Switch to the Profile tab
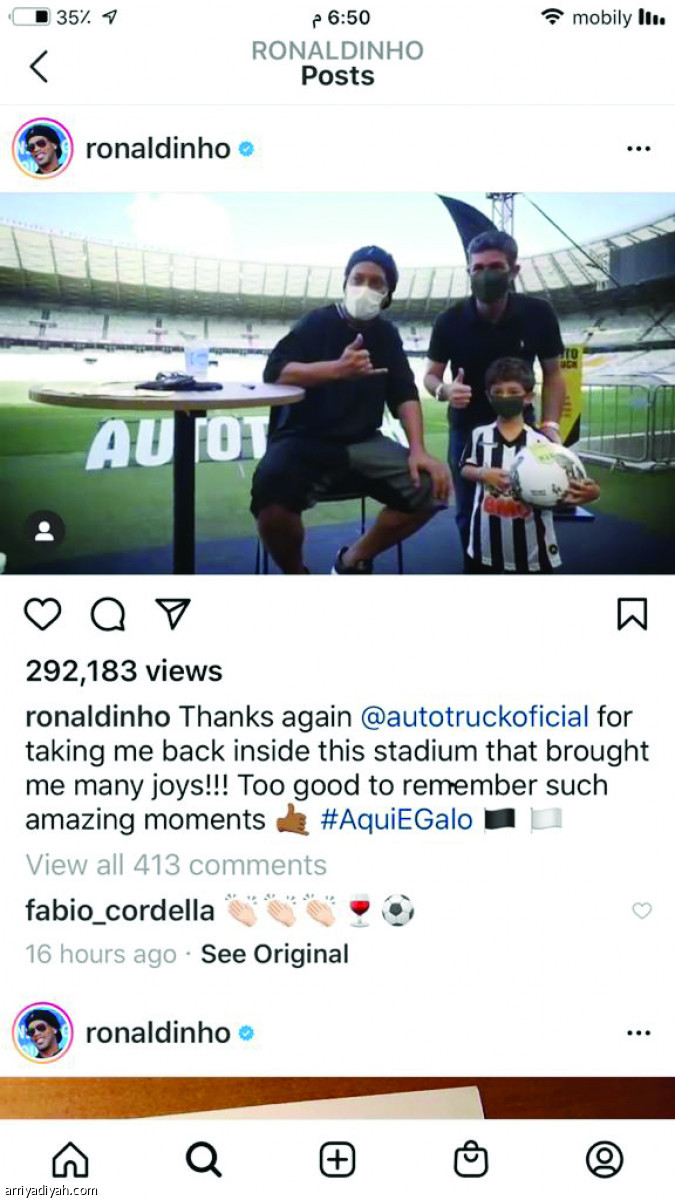This screenshot has width=675, height=1200. (x=604, y=1159)
